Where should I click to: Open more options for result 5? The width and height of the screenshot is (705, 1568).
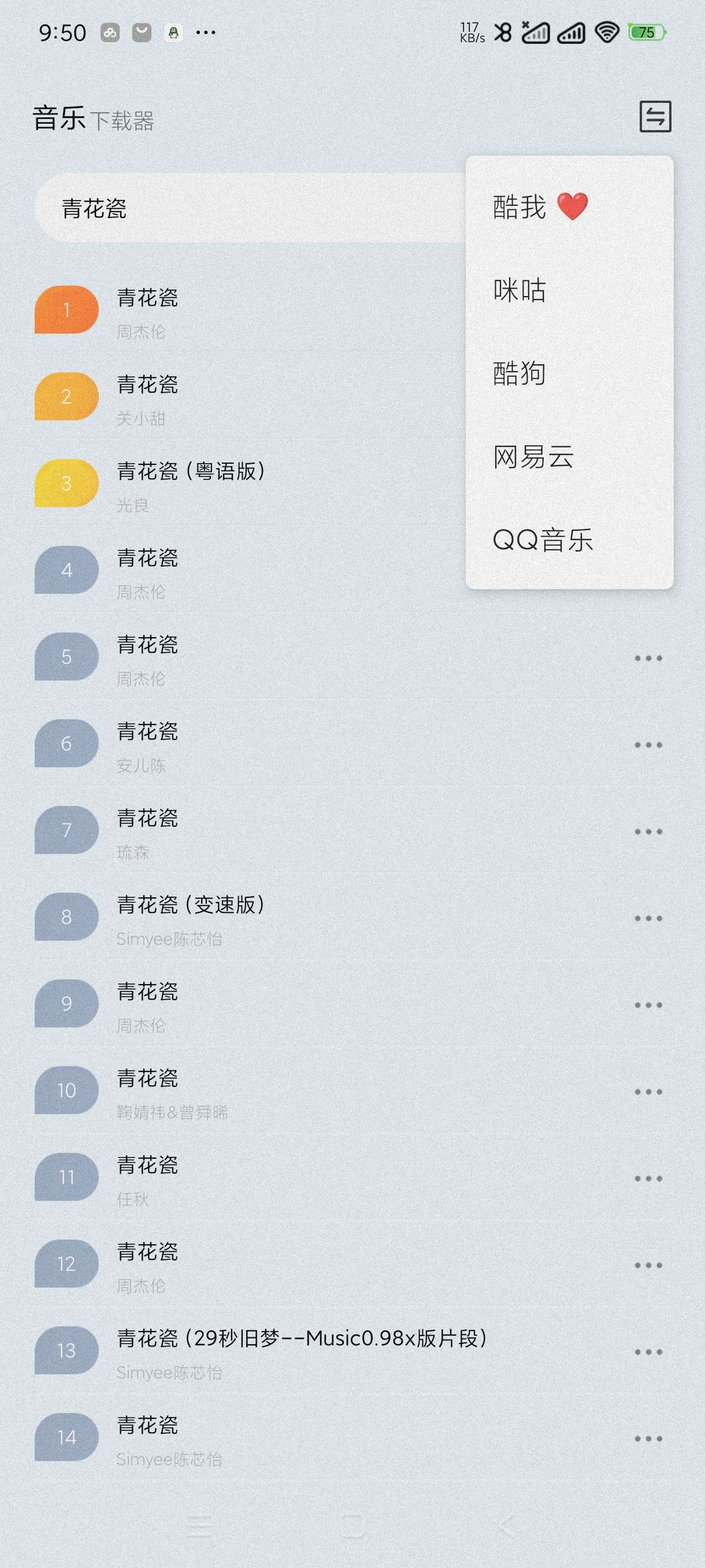pos(648,658)
